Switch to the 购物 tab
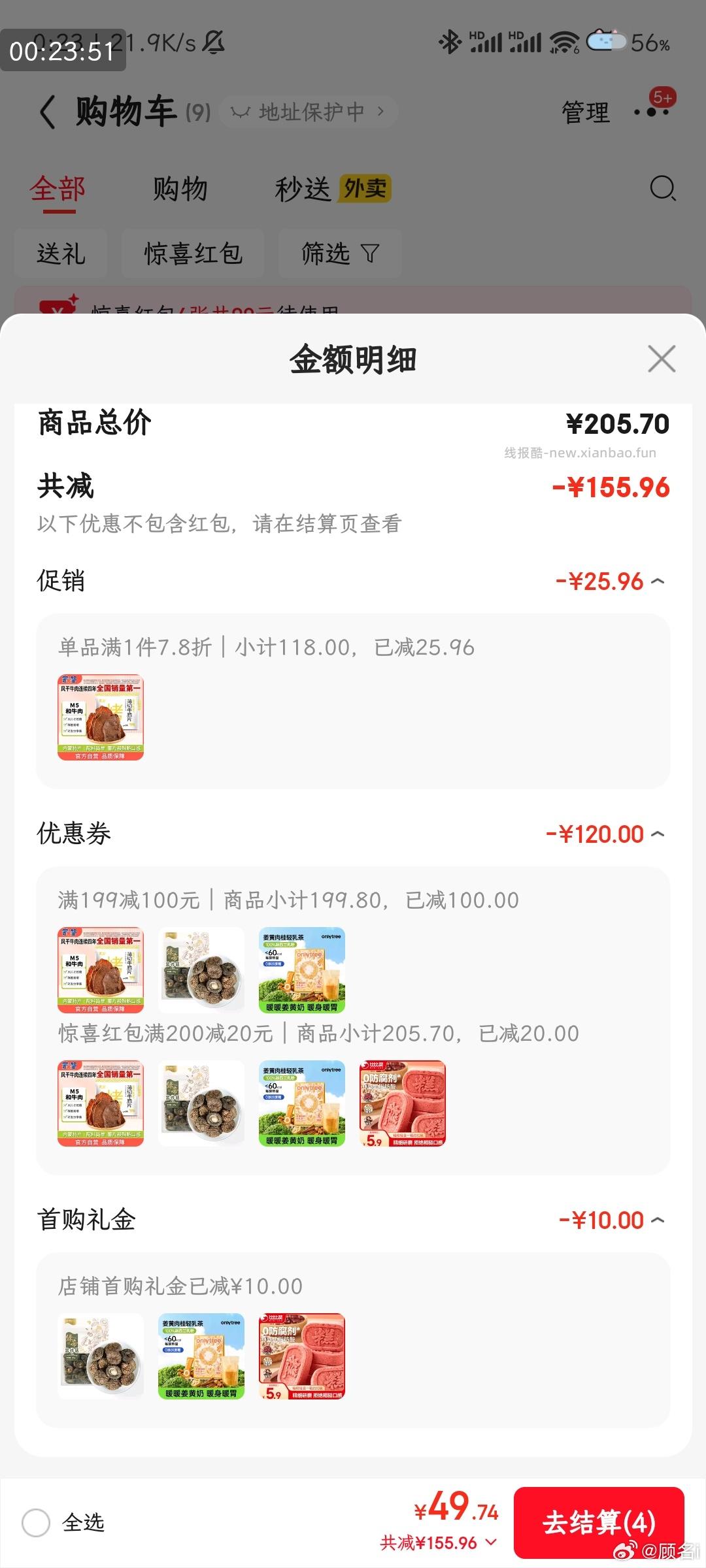The width and height of the screenshot is (706, 1568). point(180,190)
